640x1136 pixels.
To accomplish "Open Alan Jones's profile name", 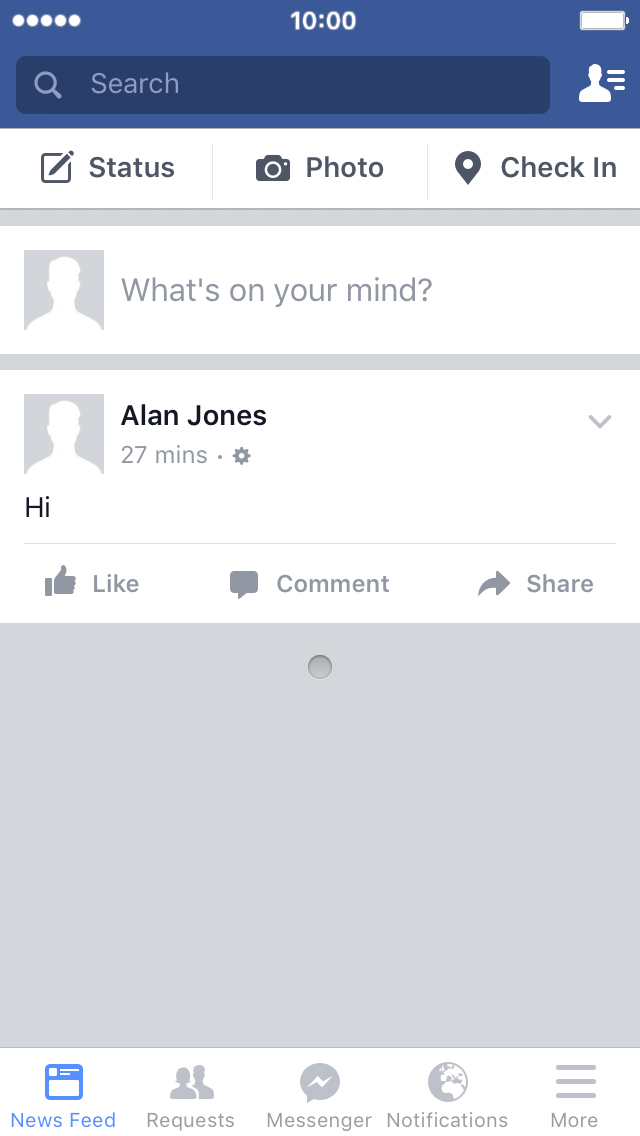I will tap(194, 416).
